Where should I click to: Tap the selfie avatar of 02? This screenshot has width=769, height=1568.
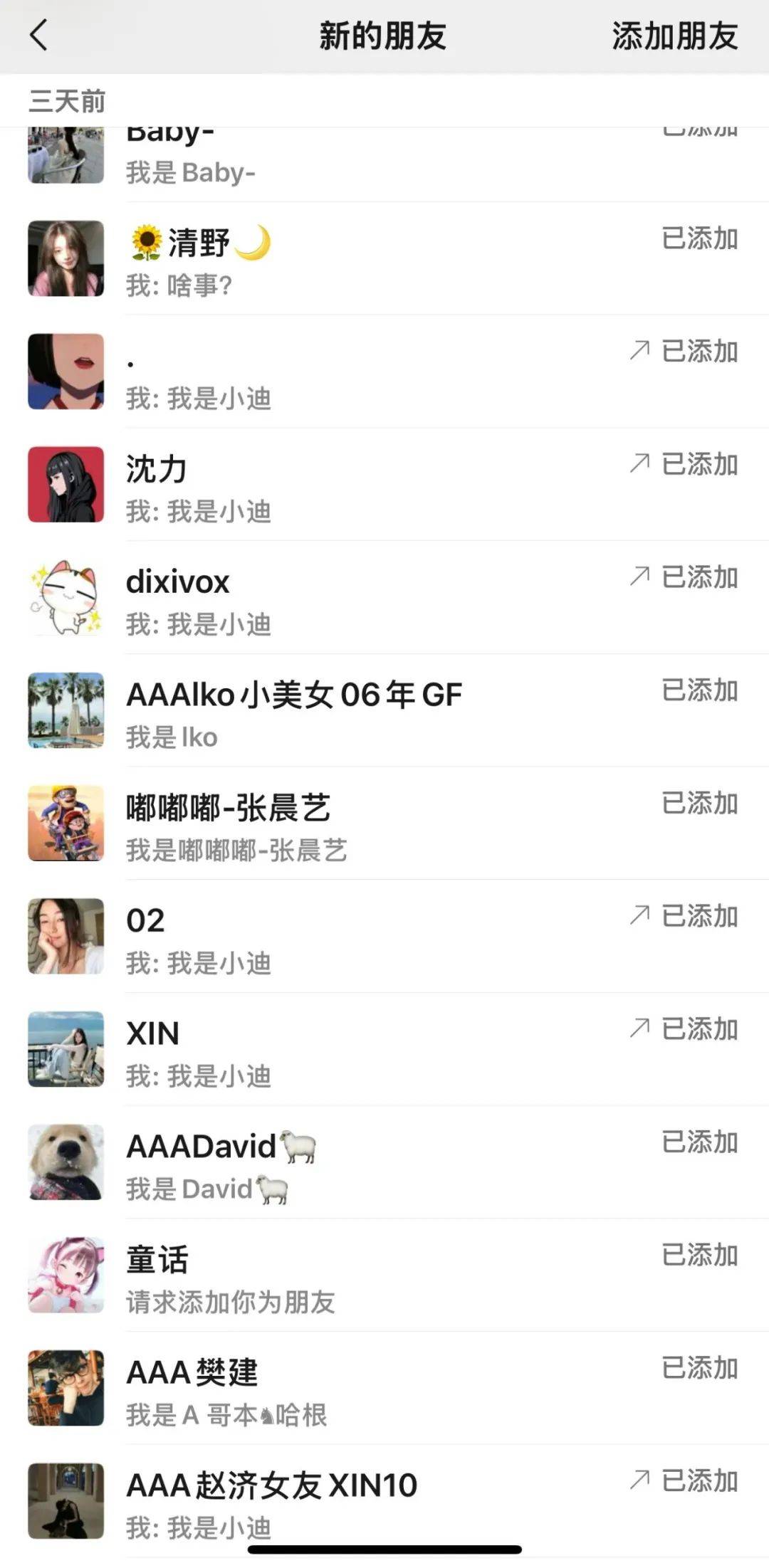[65, 937]
